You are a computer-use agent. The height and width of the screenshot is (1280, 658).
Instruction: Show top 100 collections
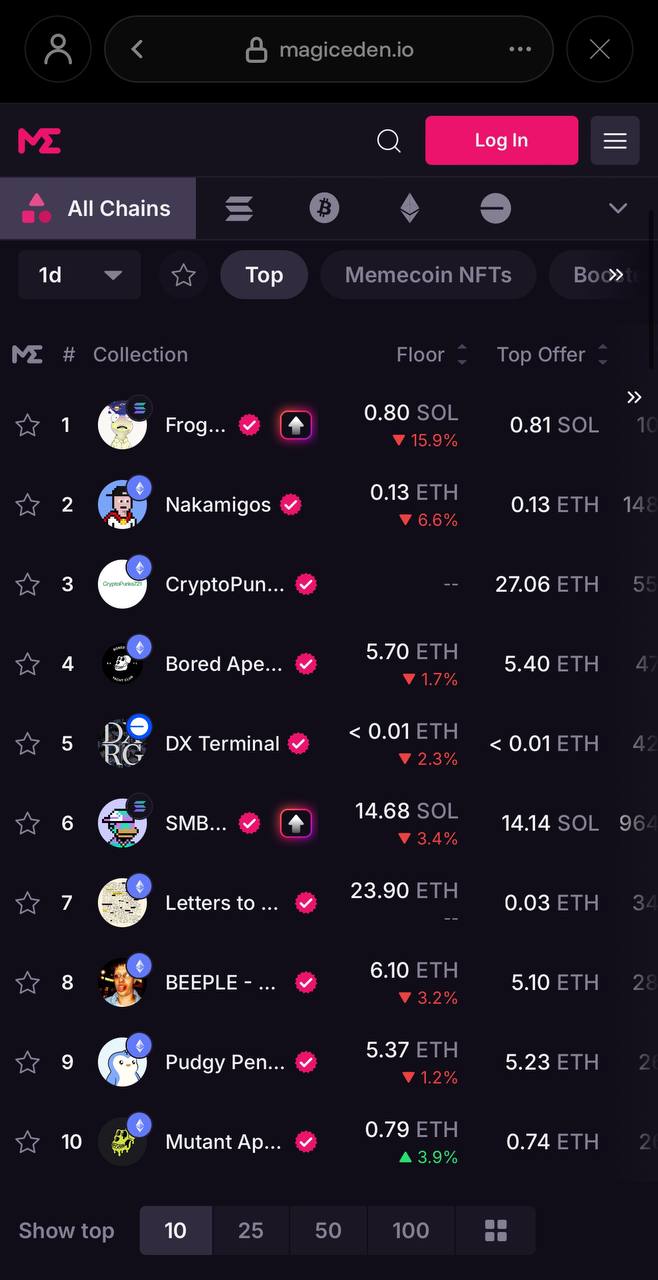tap(410, 1230)
